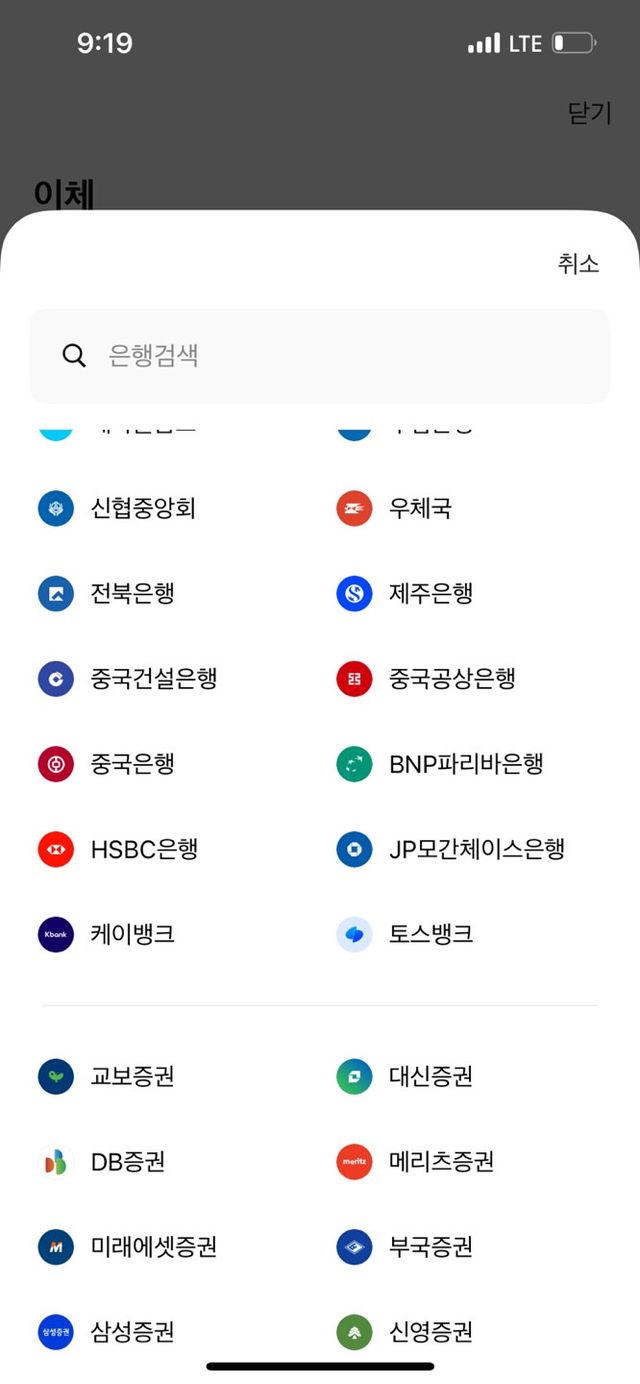Select 메리츠증권
This screenshot has width=640, height=1384.
click(x=441, y=1162)
